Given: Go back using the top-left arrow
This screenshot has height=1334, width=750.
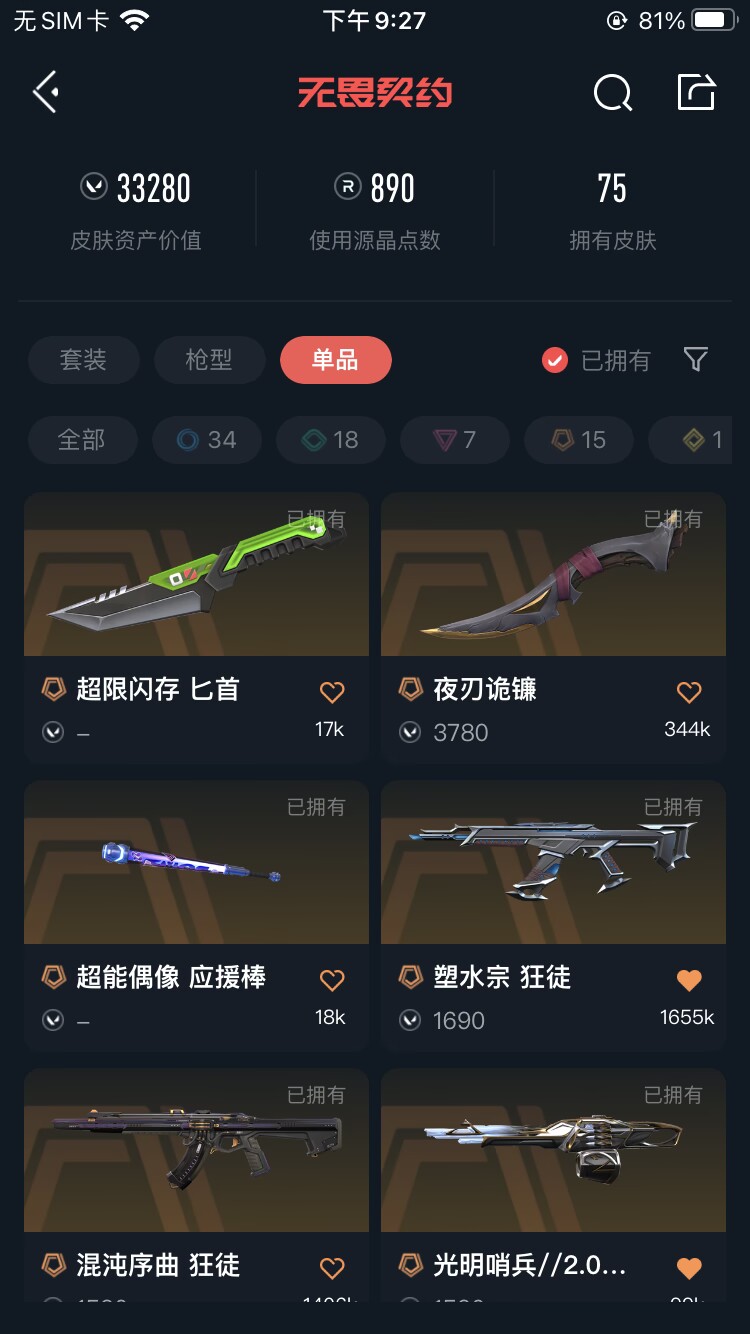Looking at the screenshot, I should click(x=46, y=93).
